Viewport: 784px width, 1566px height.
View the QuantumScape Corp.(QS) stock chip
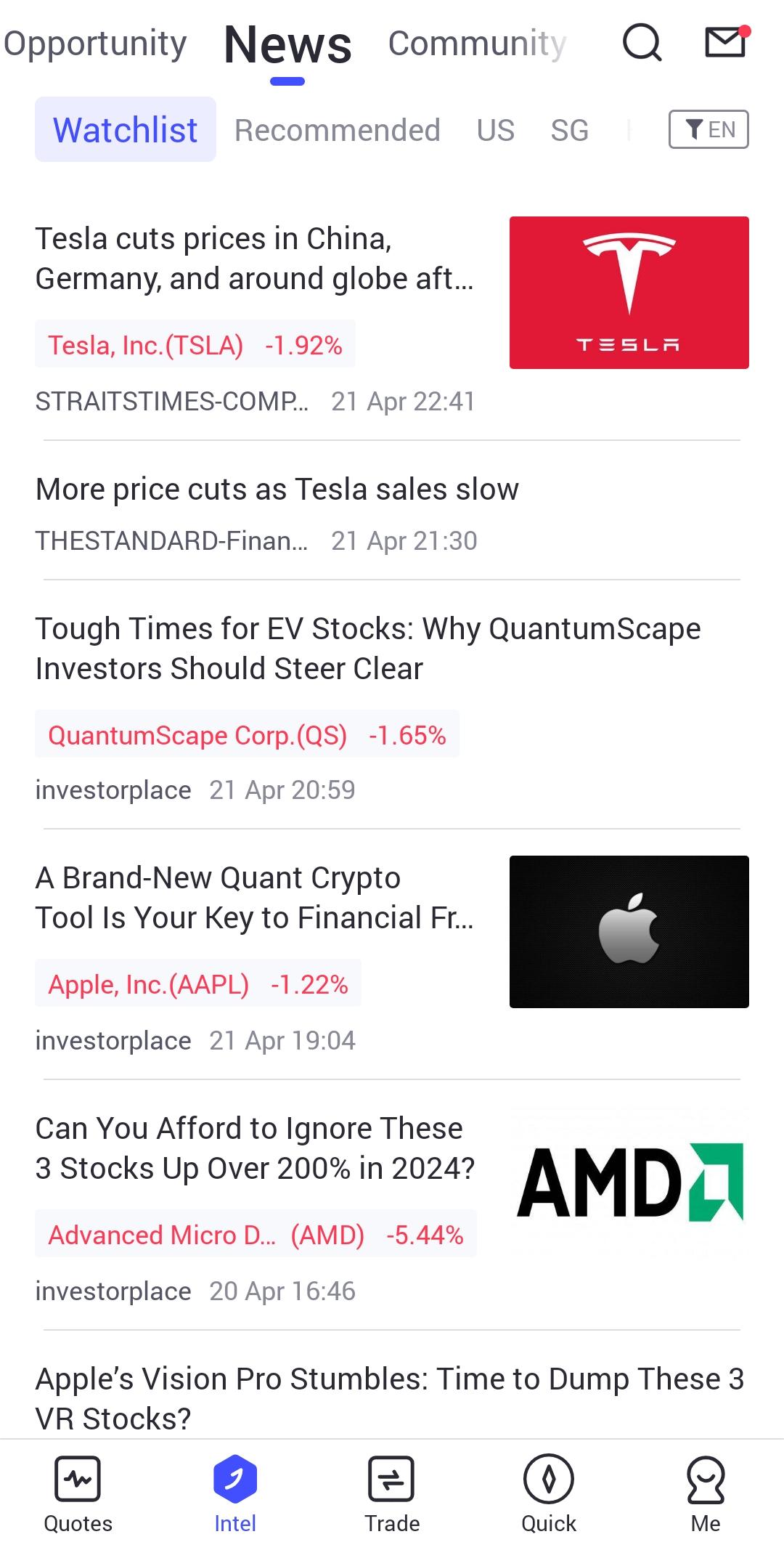pos(247,734)
